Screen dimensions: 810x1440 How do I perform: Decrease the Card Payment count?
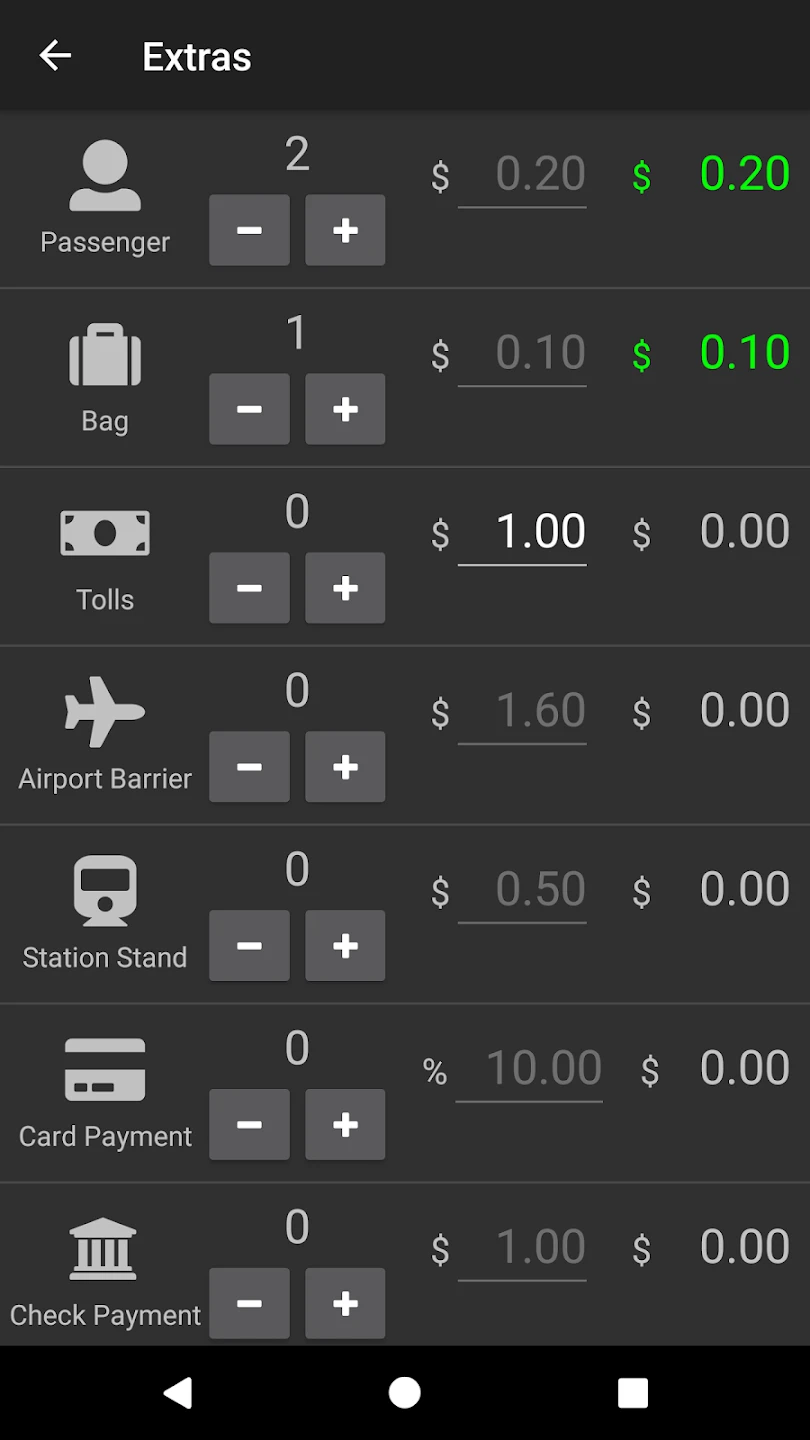click(249, 1125)
